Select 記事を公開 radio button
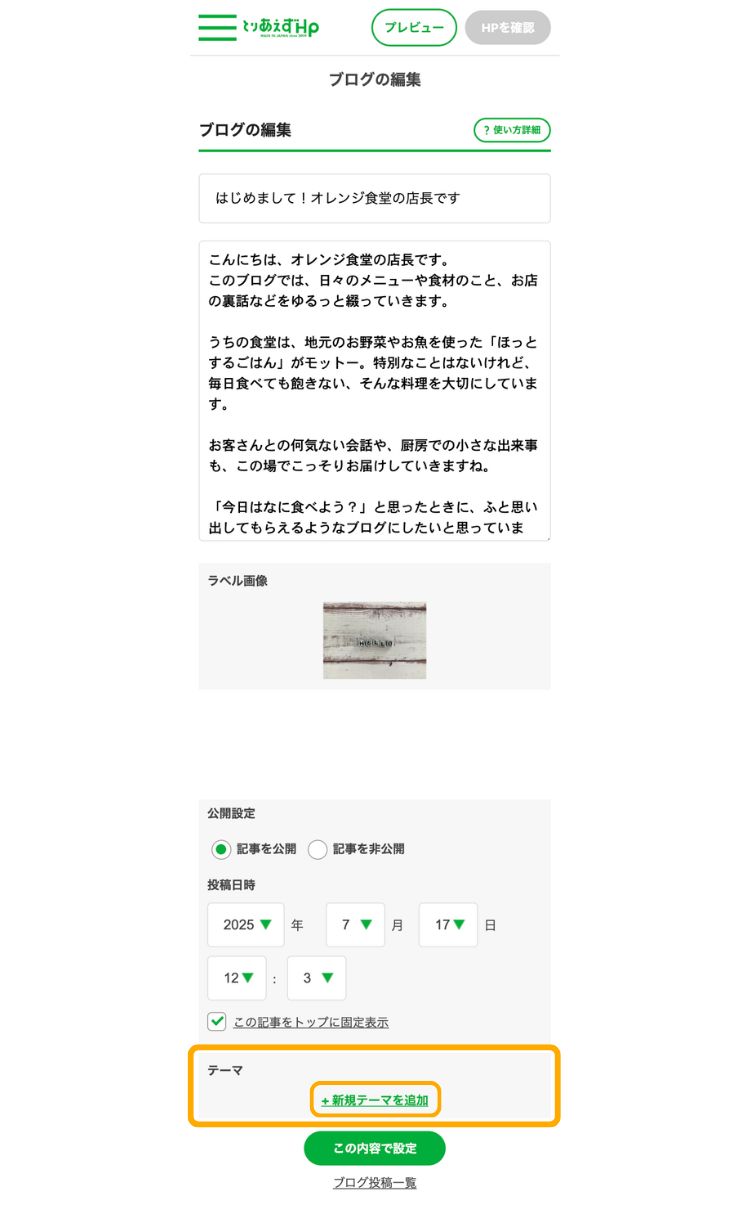The height and width of the screenshot is (1208, 750). click(x=221, y=849)
